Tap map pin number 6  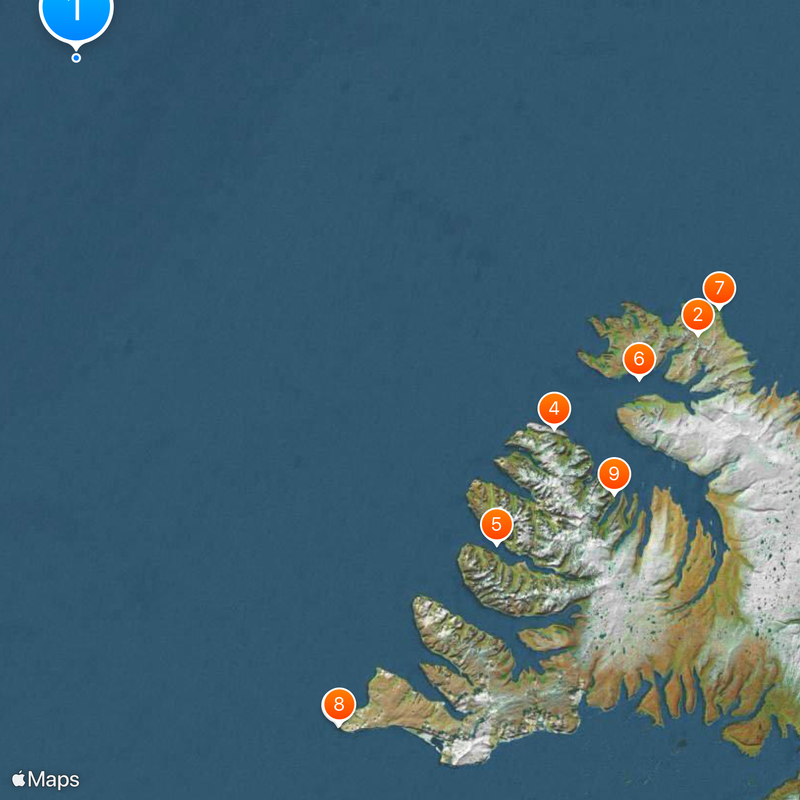(639, 358)
